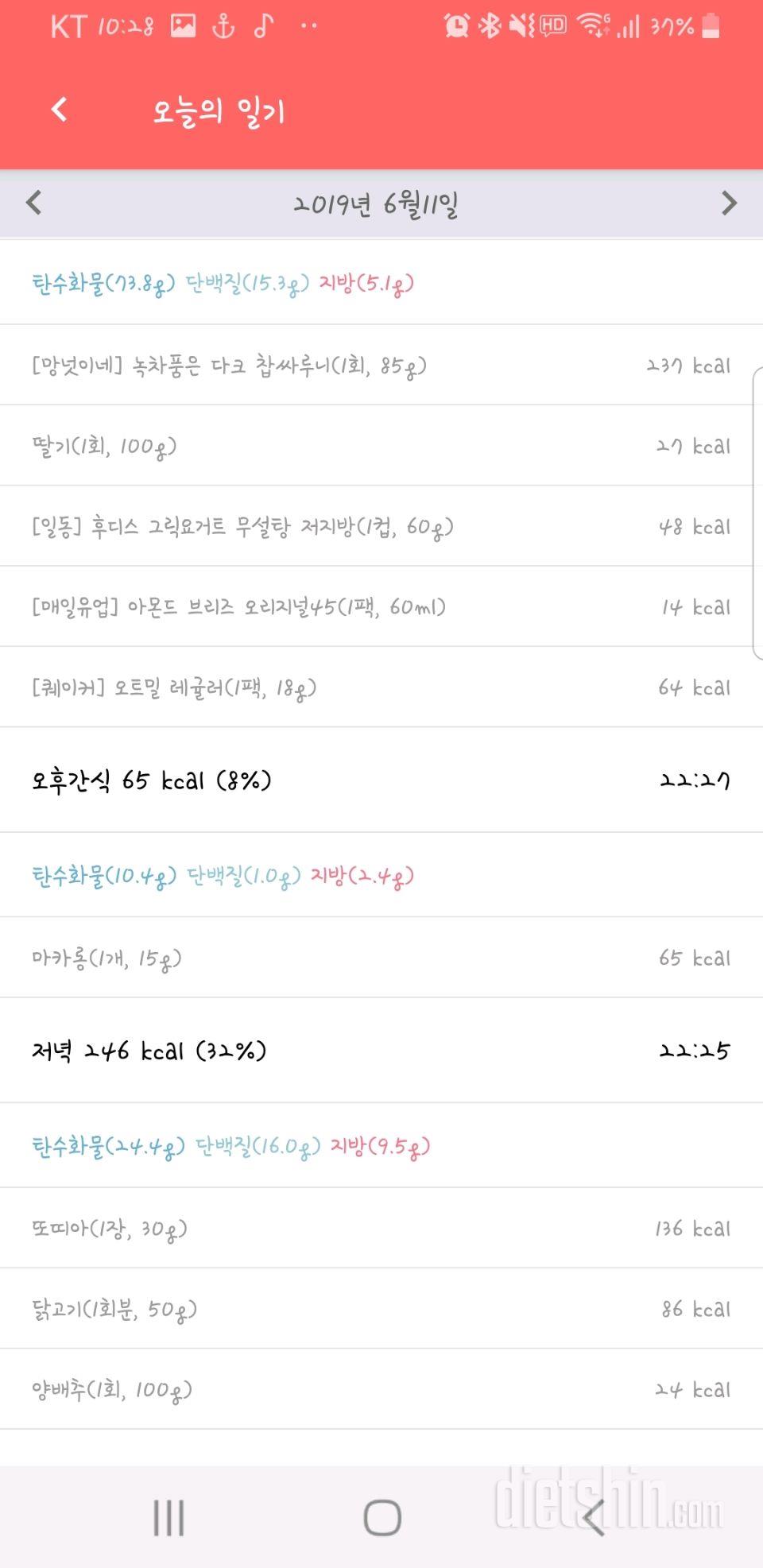Open the 아몬드 브리즈 오리지널 entry
The height and width of the screenshot is (1568, 763).
pos(381,606)
